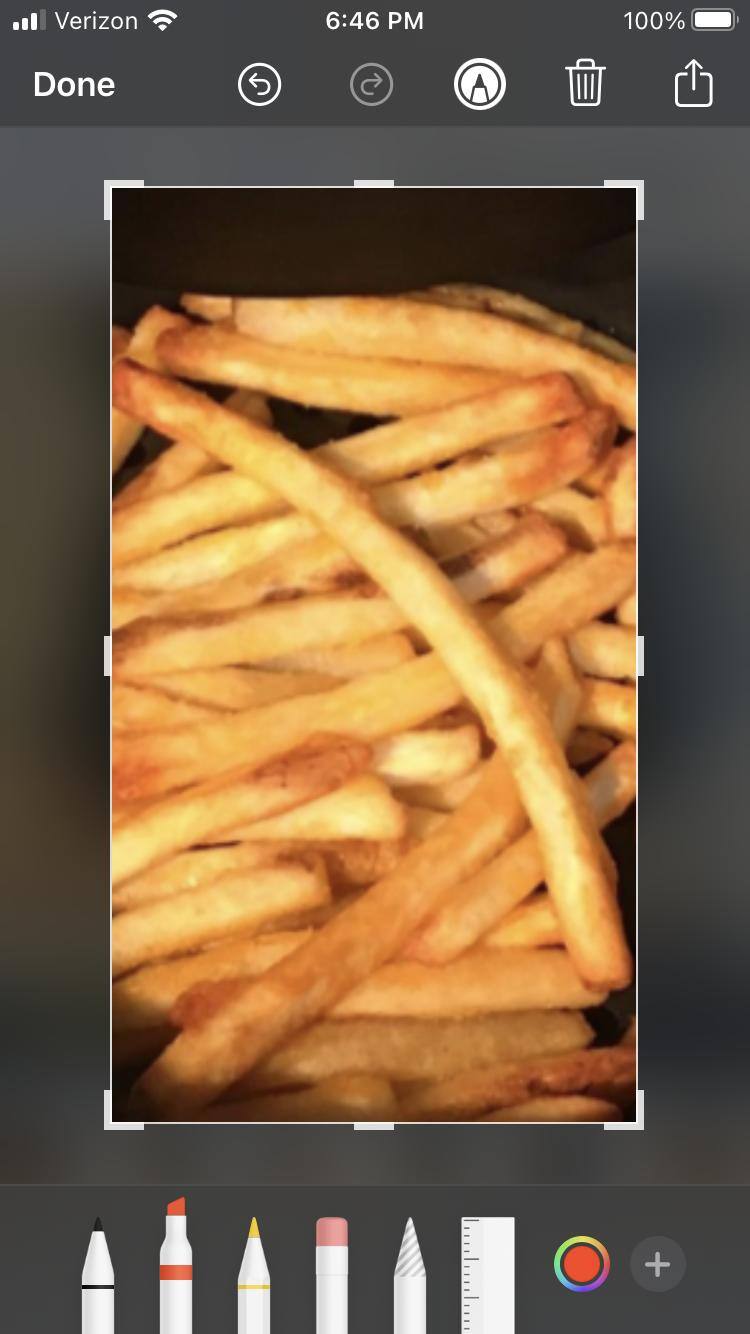Undo the last edit
Image resolution: width=750 pixels, height=1334 pixels.
[259, 85]
